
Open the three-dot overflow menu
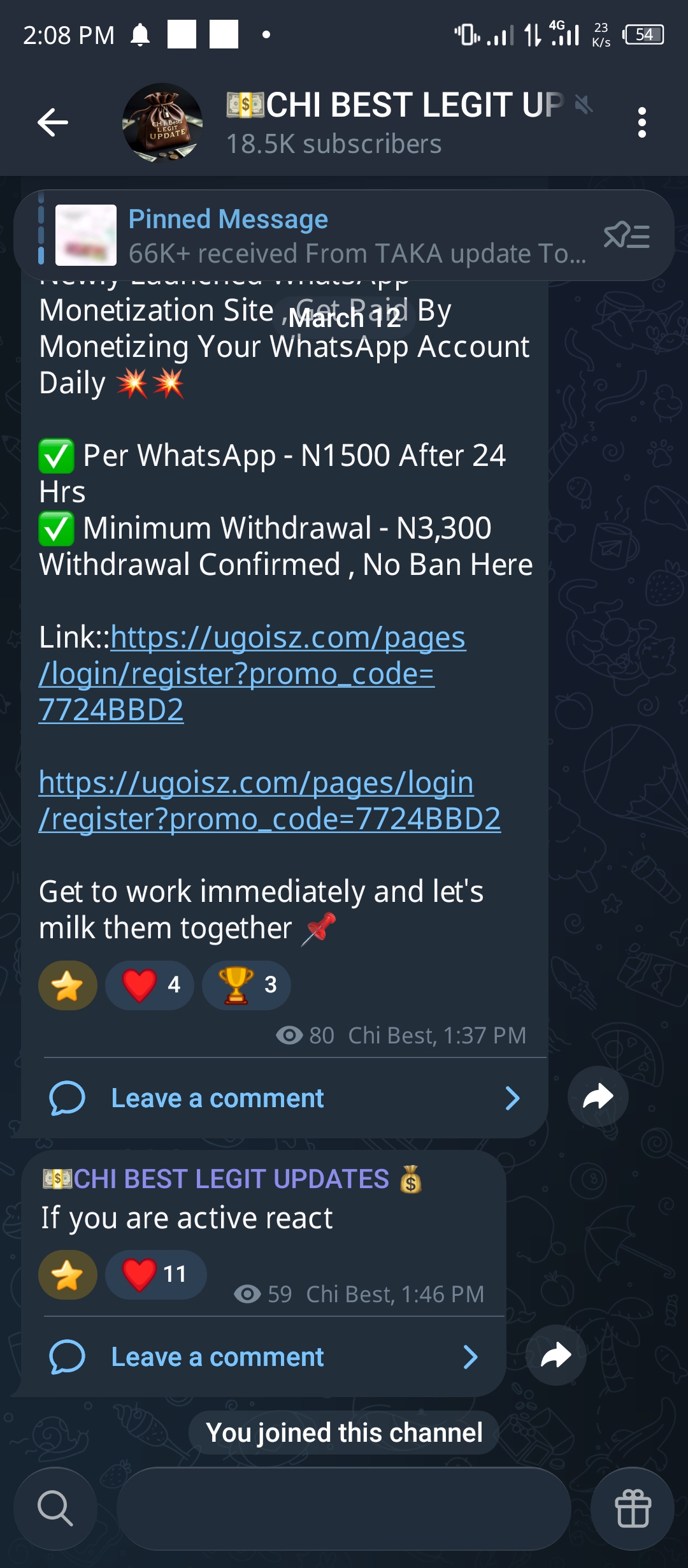point(641,122)
